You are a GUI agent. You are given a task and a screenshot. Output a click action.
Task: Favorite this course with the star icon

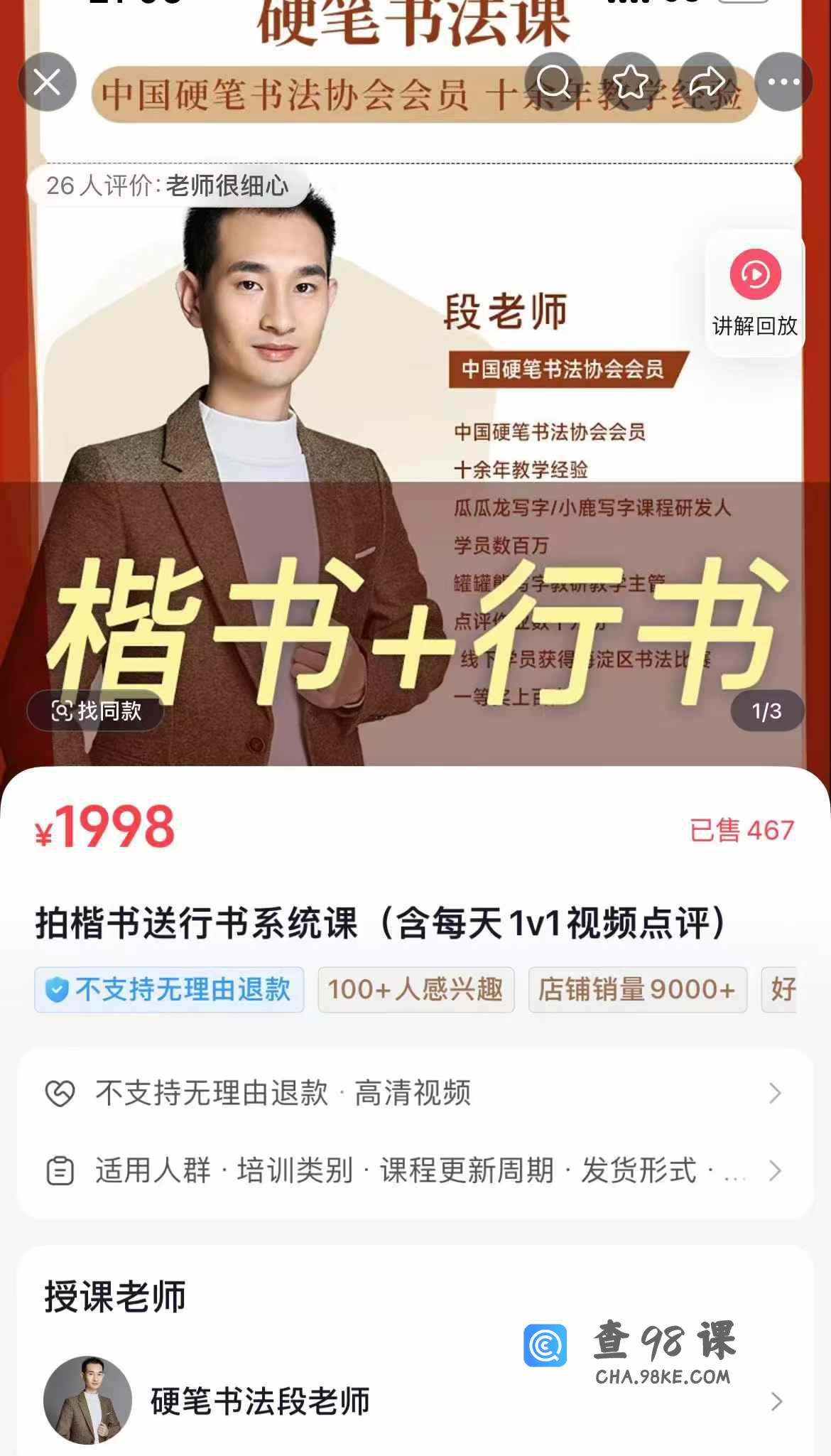point(630,82)
